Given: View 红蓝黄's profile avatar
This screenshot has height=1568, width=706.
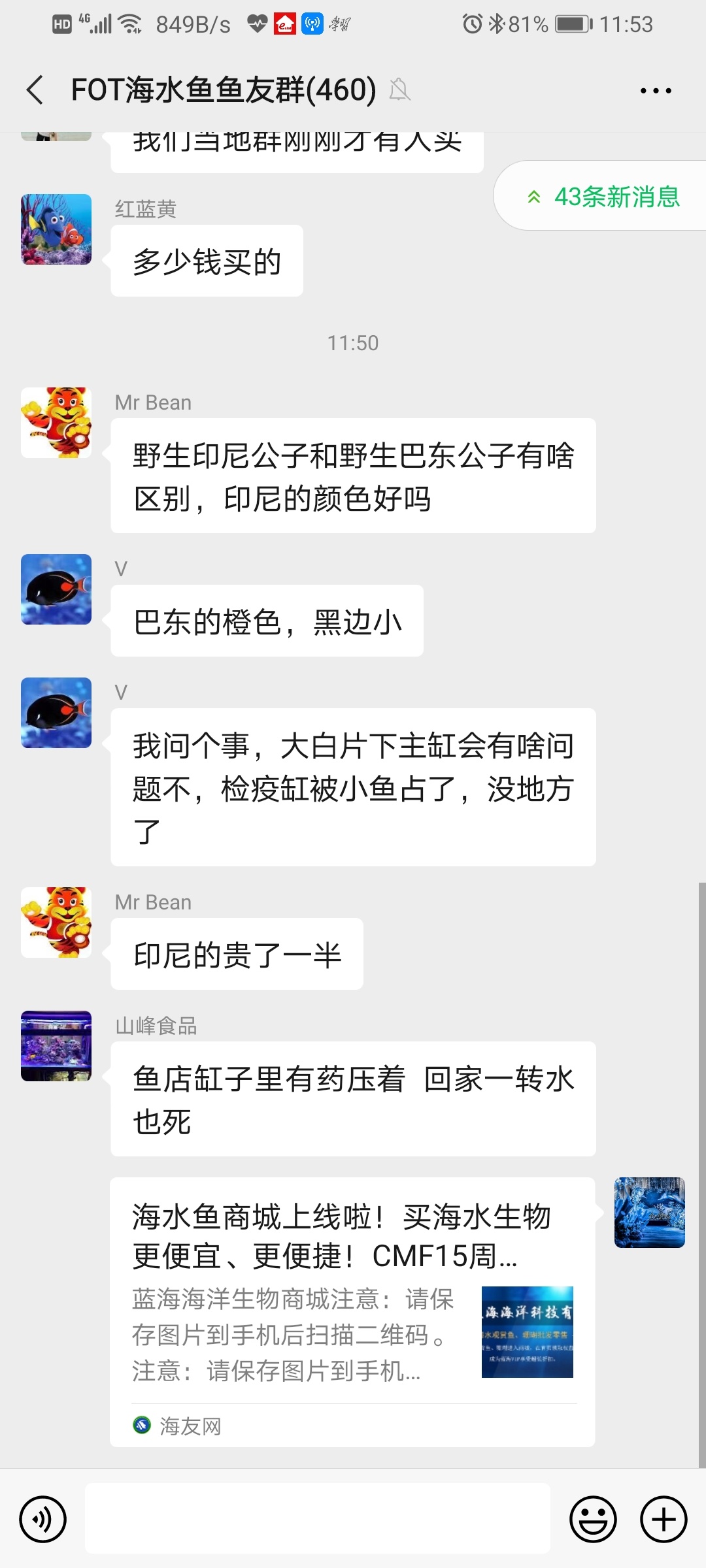Looking at the screenshot, I should click(x=56, y=229).
